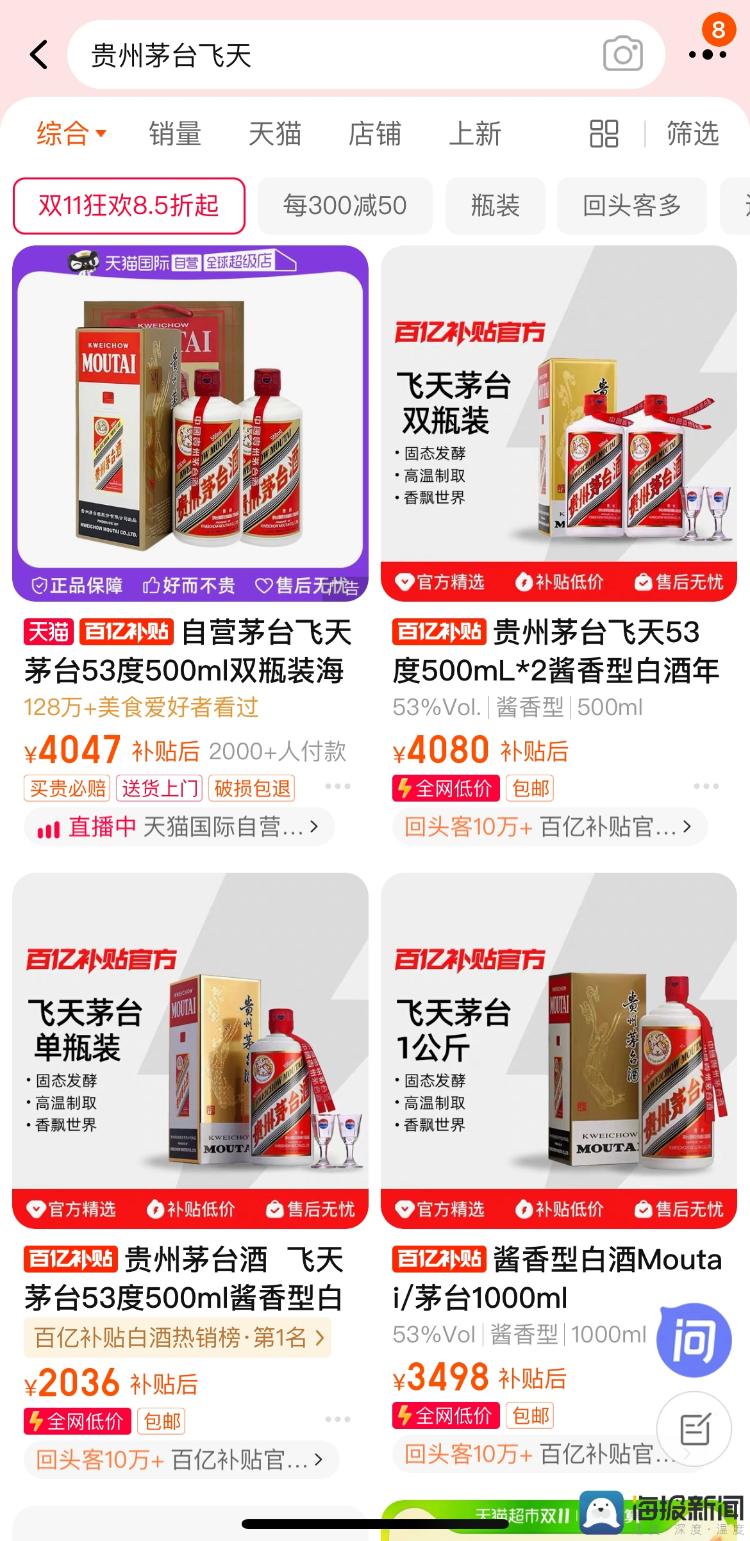Sort results by 销量
Screen dimensions: 750x1541
(x=175, y=133)
